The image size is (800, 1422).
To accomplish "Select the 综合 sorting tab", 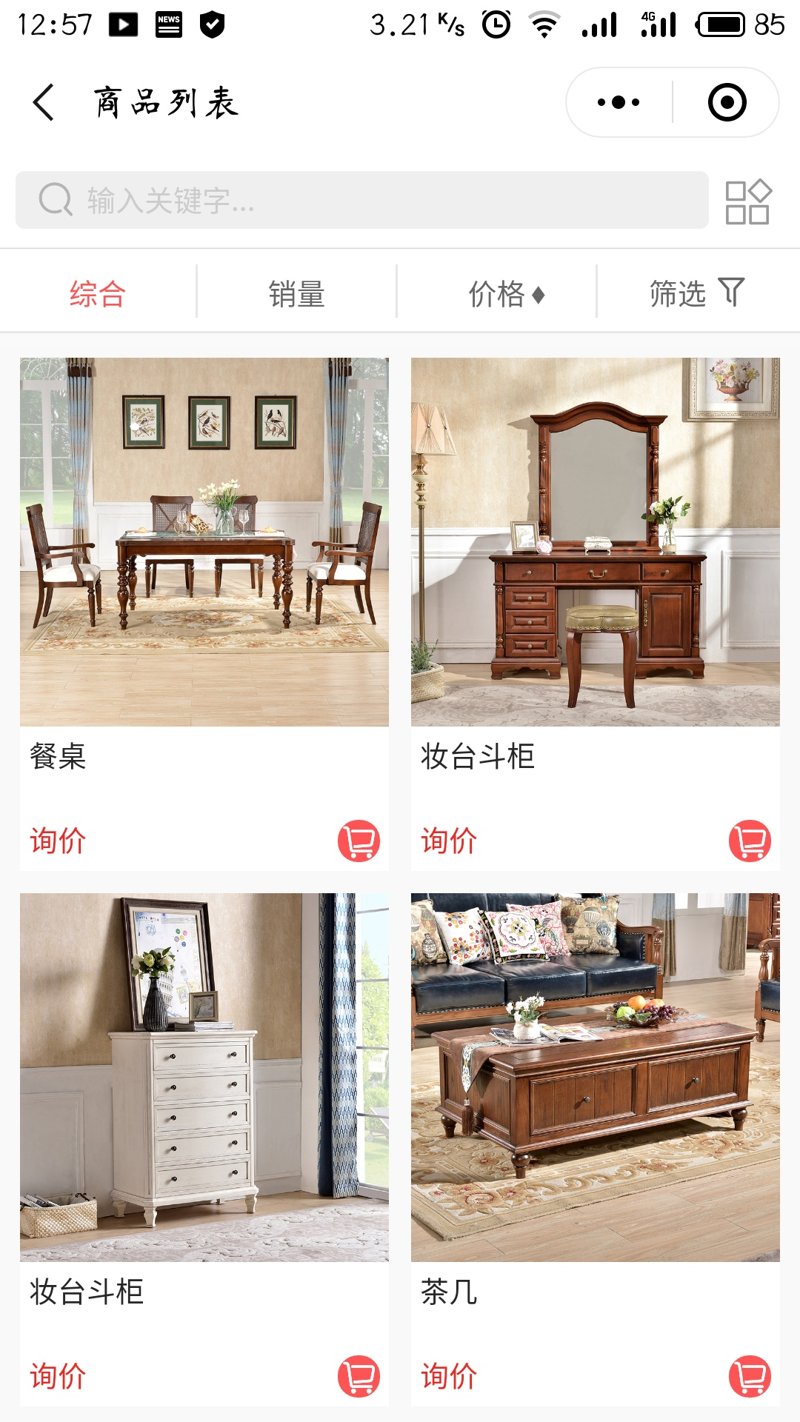I will [98, 294].
